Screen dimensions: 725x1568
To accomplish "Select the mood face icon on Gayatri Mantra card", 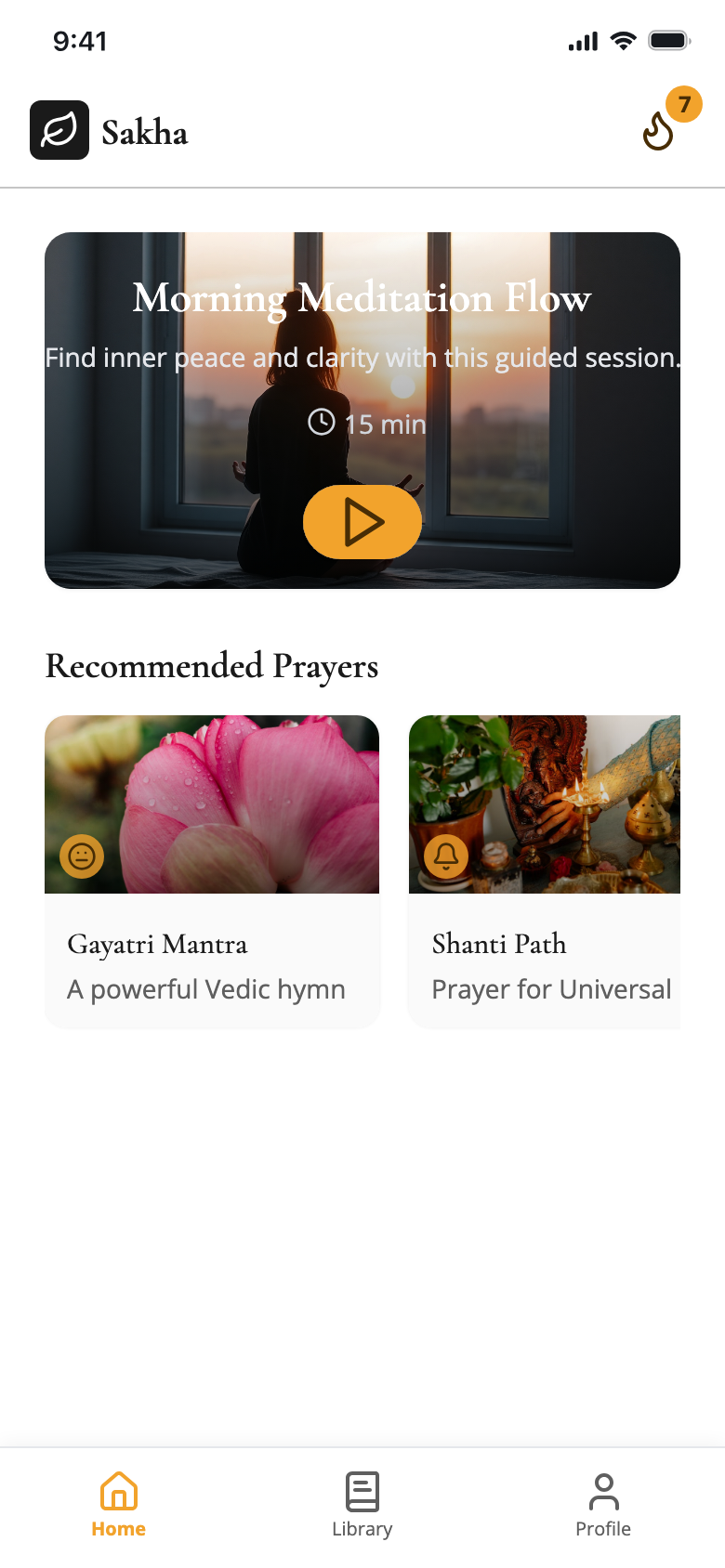I will 80,856.
